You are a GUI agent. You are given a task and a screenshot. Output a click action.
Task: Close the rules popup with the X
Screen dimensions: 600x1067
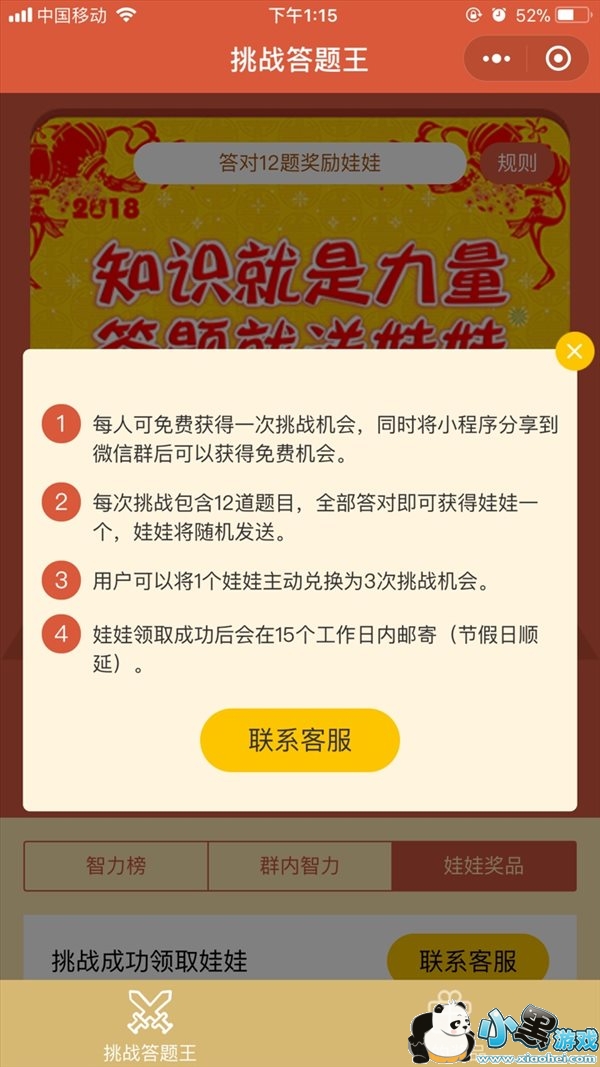tap(574, 351)
